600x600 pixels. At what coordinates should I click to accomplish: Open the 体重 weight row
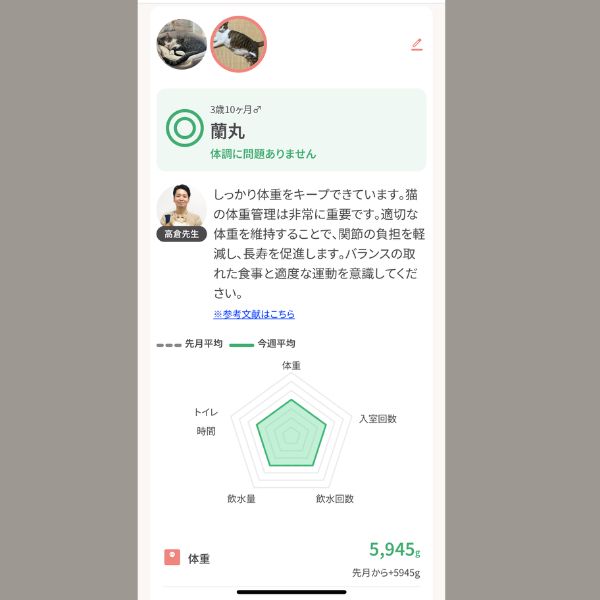click(292, 558)
